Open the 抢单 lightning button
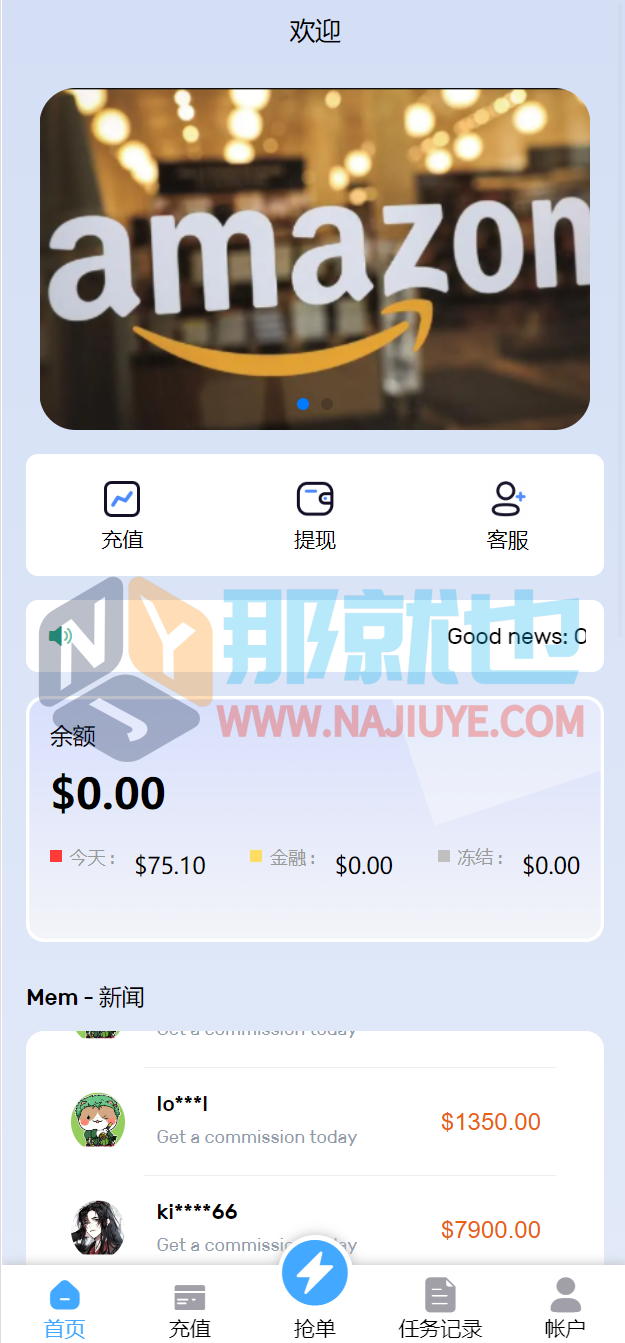The width and height of the screenshot is (625, 1343). click(x=315, y=1275)
